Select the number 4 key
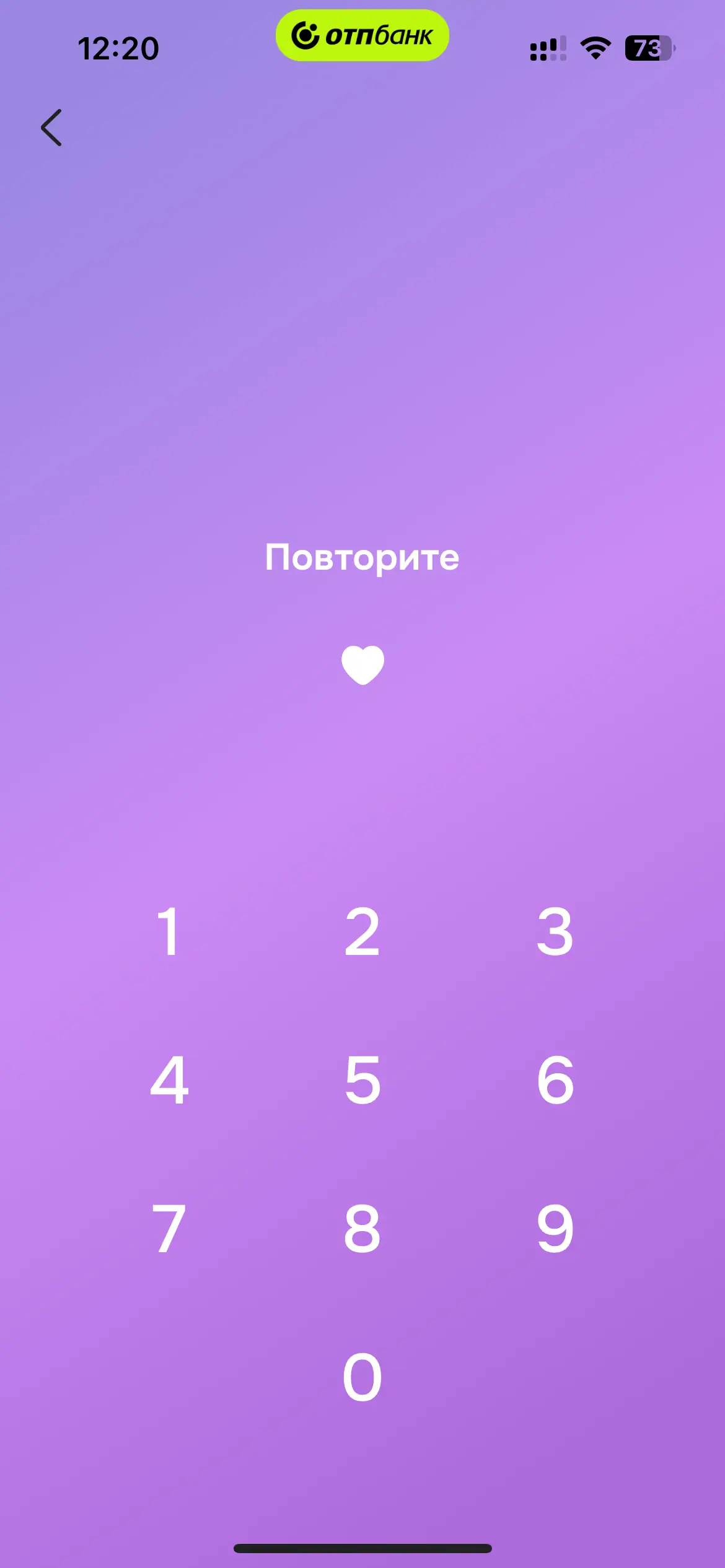Viewport: 725px width, 1568px height. 169,1080
